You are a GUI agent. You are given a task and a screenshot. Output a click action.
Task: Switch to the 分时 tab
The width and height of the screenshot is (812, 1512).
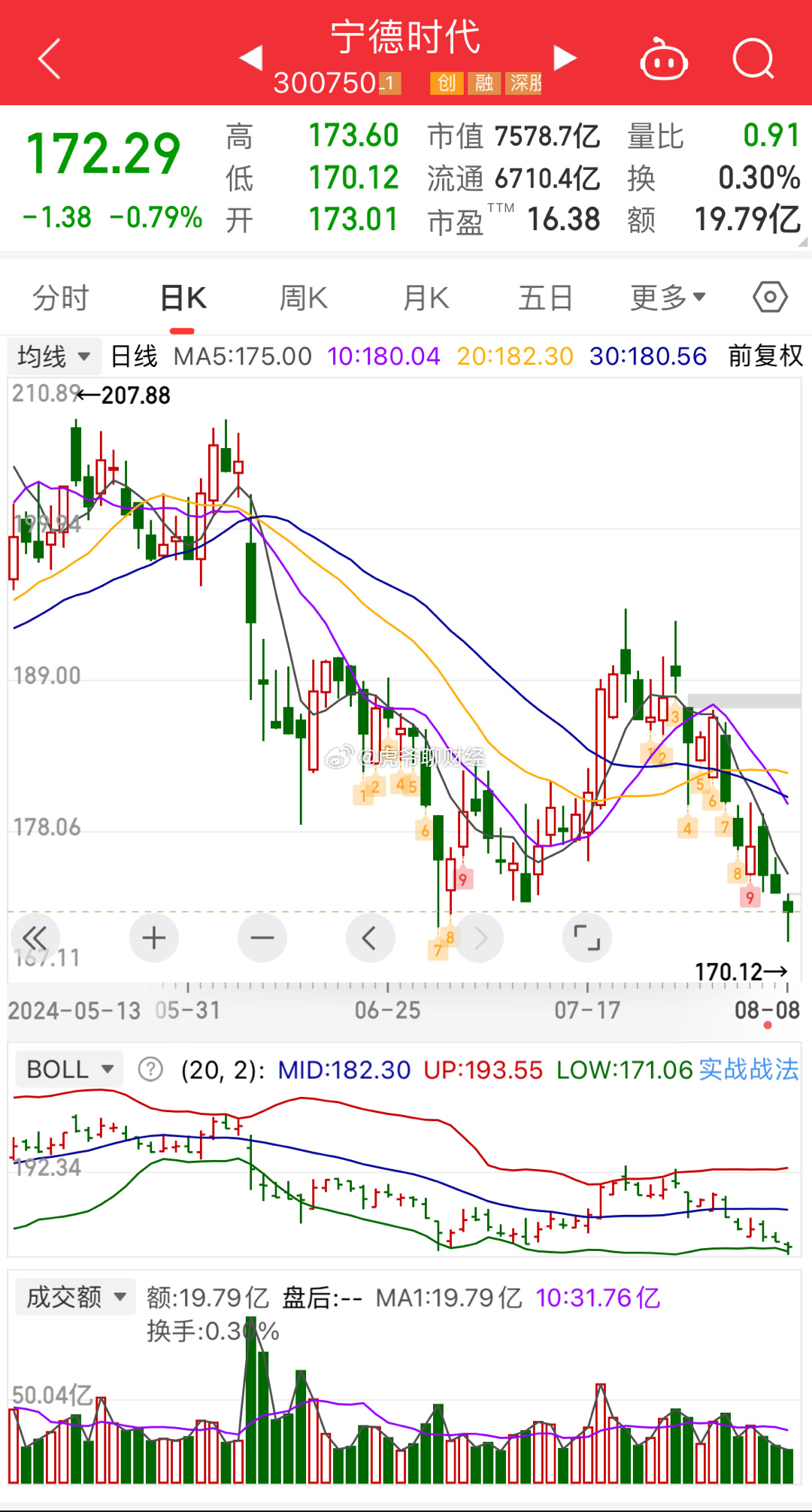click(x=61, y=298)
